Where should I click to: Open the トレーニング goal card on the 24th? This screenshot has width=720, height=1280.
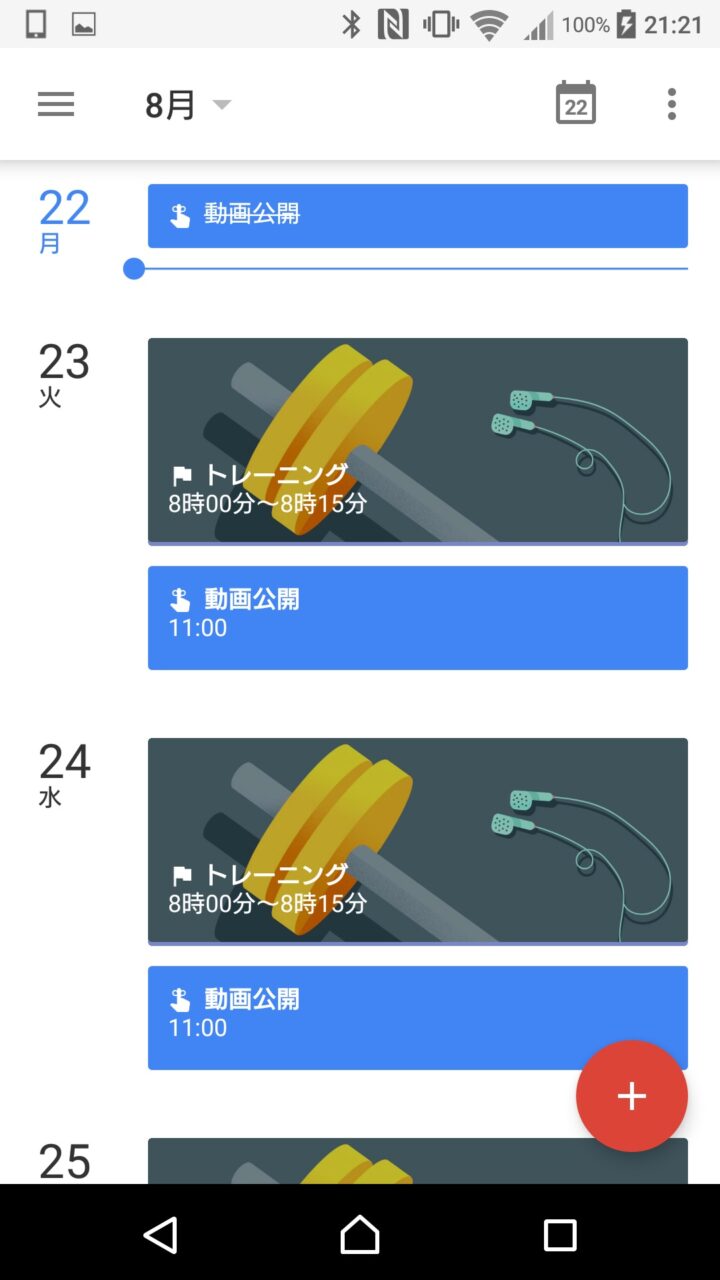417,840
